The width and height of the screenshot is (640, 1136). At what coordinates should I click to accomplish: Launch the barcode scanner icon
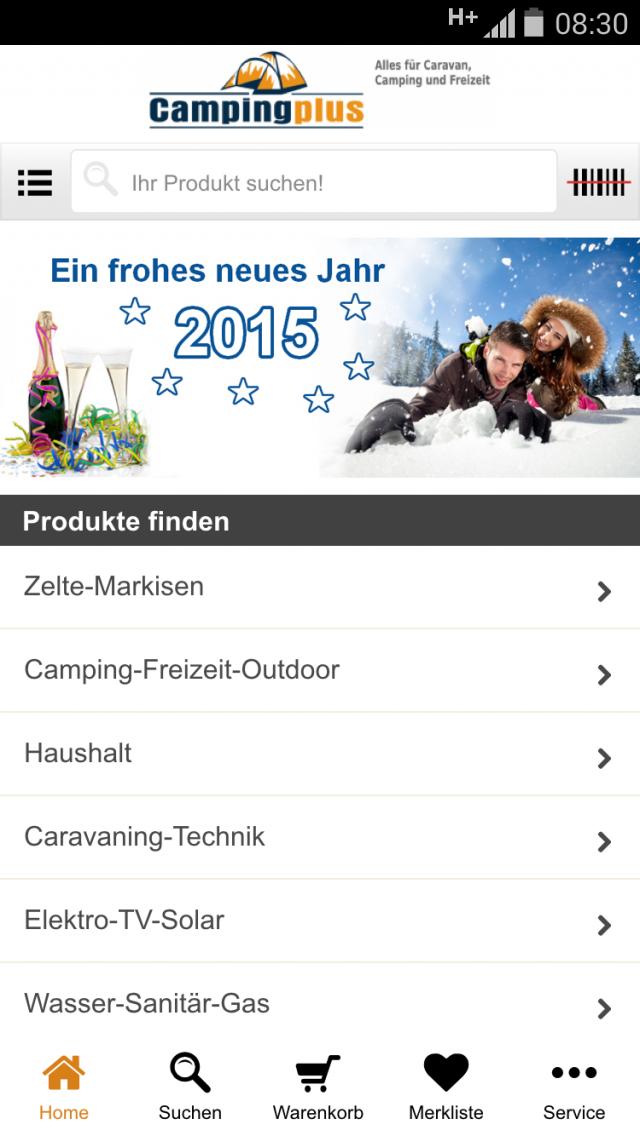click(x=598, y=183)
